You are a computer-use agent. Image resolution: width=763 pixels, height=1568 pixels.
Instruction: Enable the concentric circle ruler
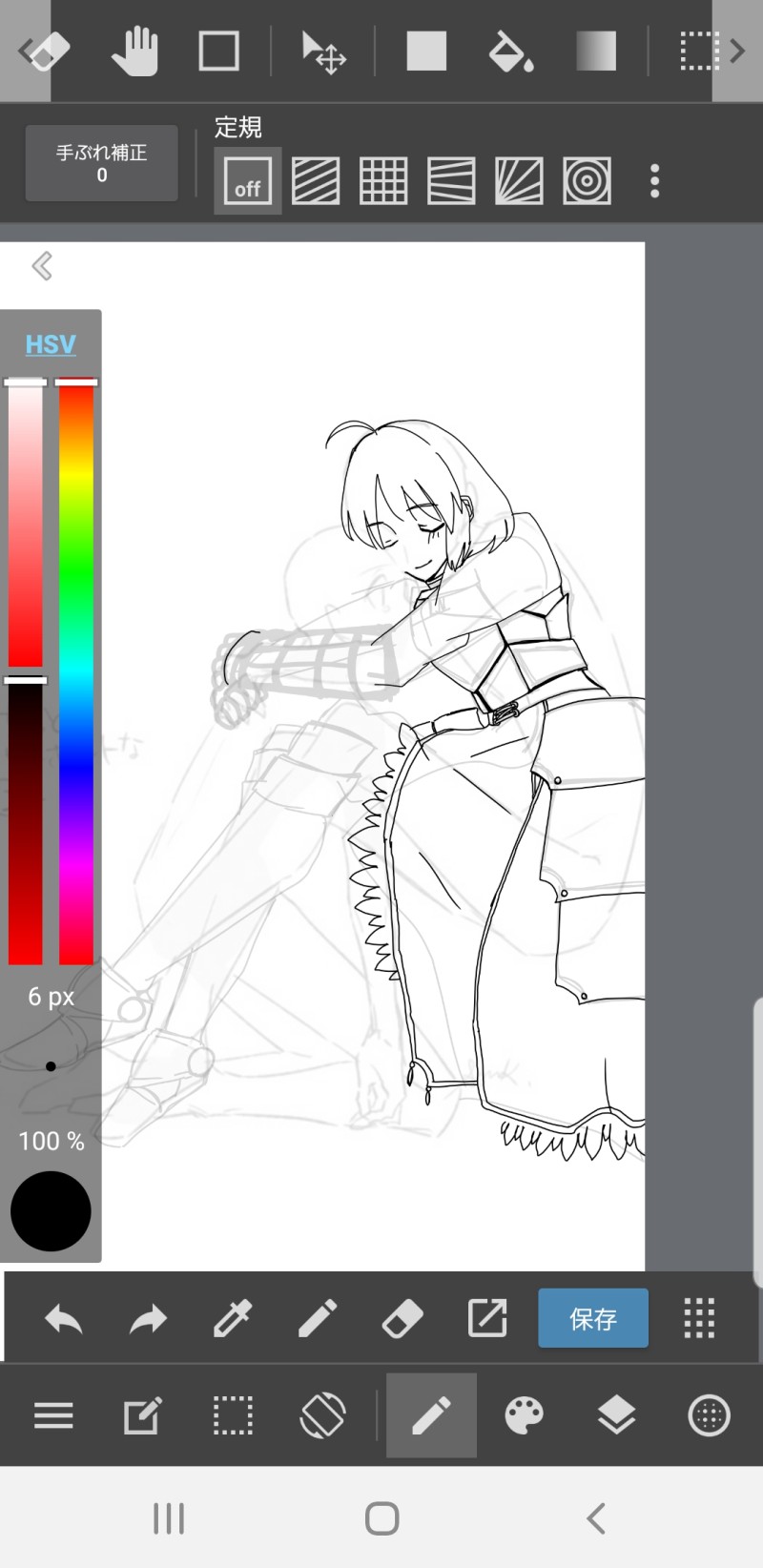pyautogui.click(x=587, y=180)
